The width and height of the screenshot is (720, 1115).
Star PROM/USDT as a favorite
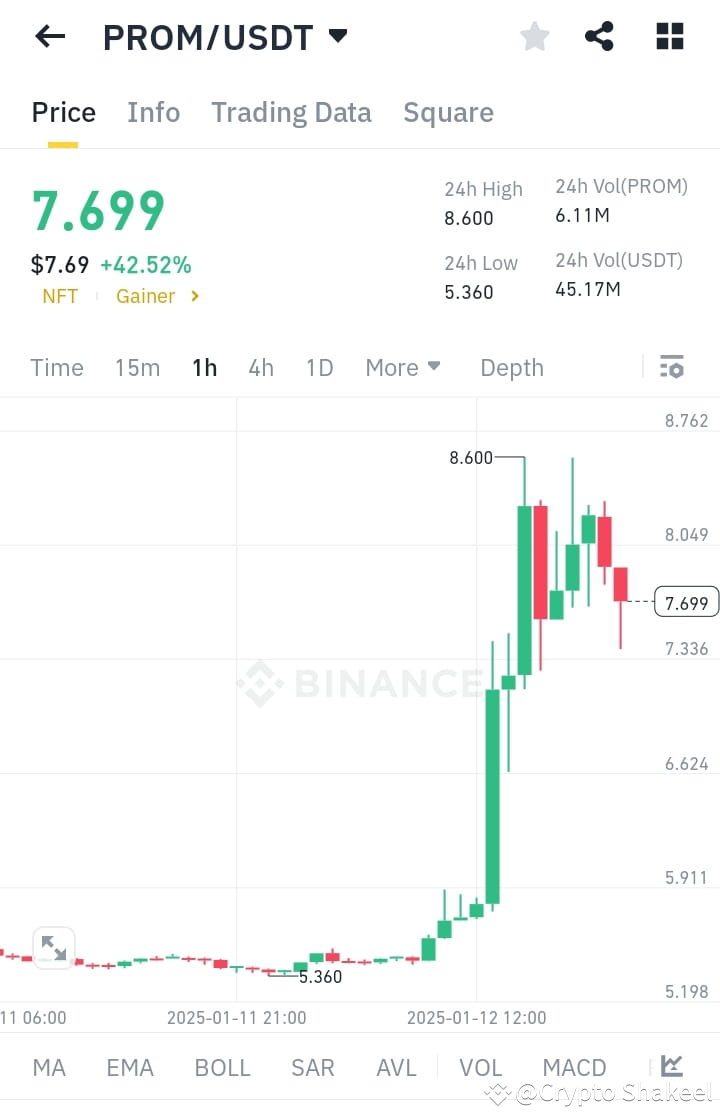point(534,36)
